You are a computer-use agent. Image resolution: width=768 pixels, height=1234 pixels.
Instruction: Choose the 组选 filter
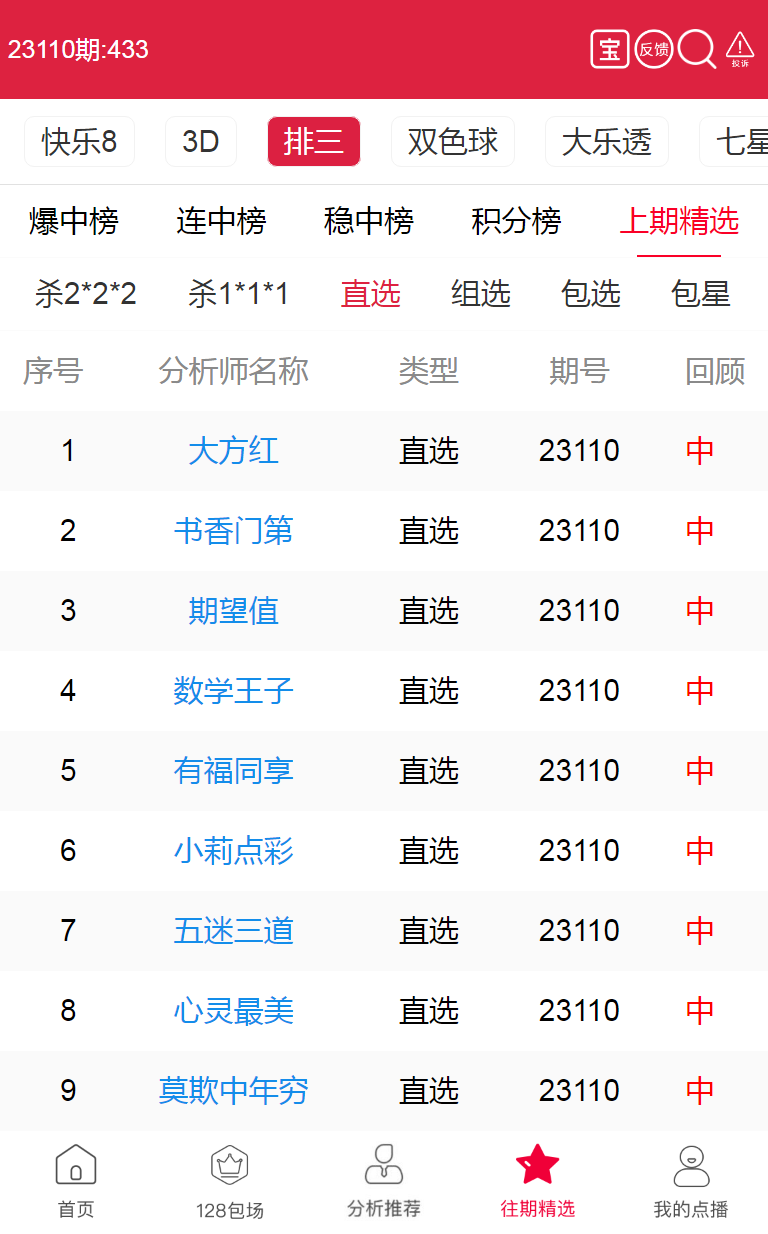coord(481,294)
